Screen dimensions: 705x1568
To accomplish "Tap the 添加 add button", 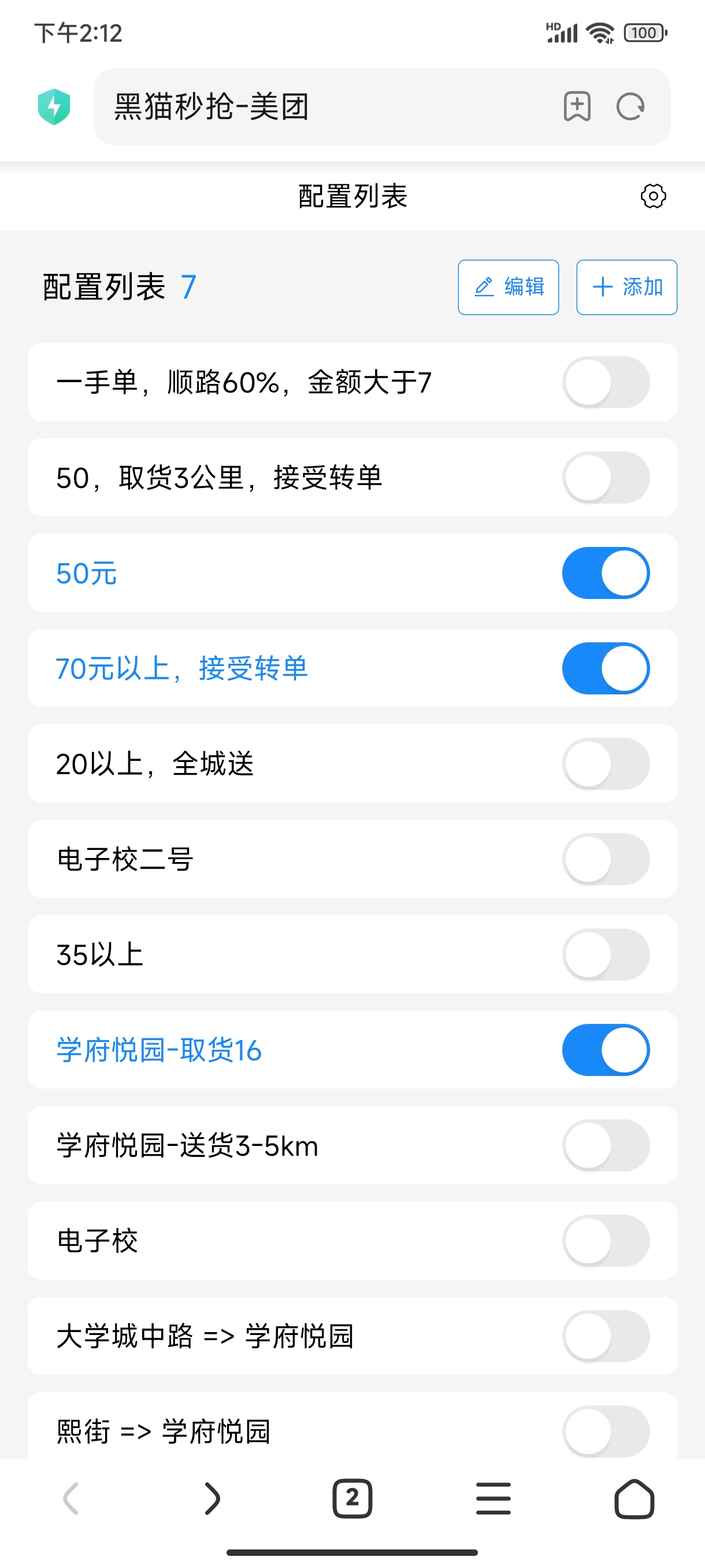I will point(626,287).
